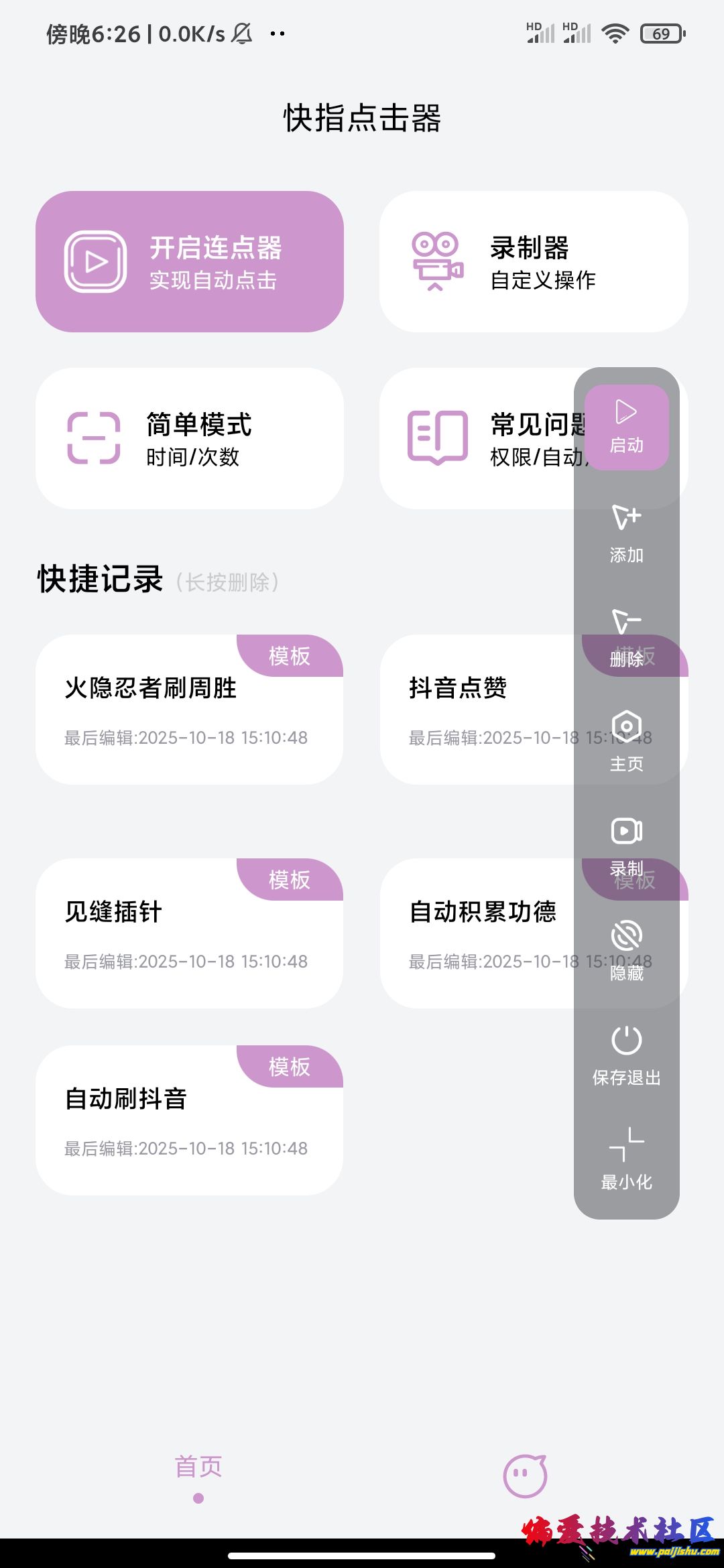The image size is (724, 1568).
Task: Switch to the smiley face tab
Action: tap(525, 1476)
